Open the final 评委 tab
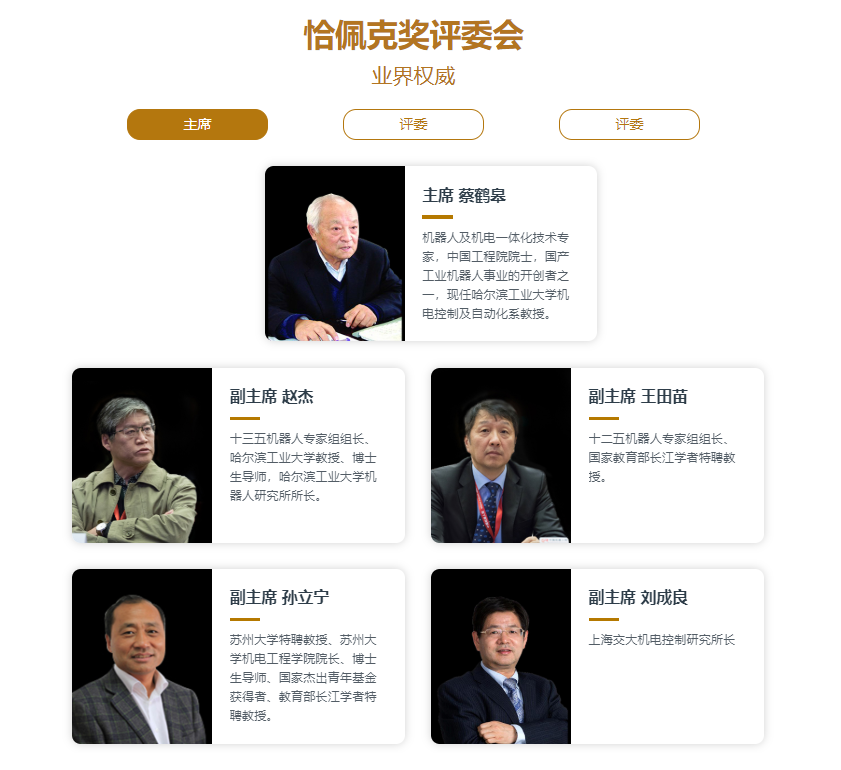This screenshot has height=770, width=841. pos(629,124)
